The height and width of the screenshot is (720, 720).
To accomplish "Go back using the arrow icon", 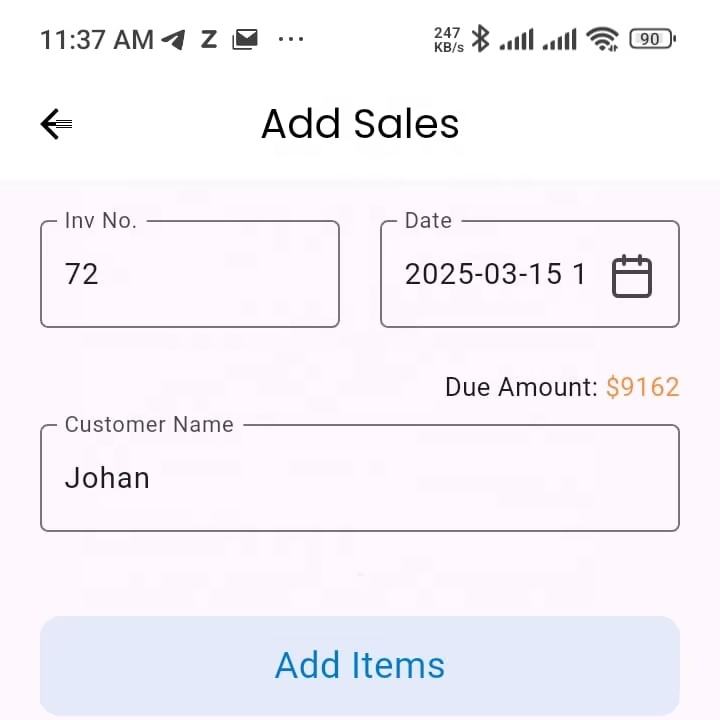I will [x=56, y=124].
